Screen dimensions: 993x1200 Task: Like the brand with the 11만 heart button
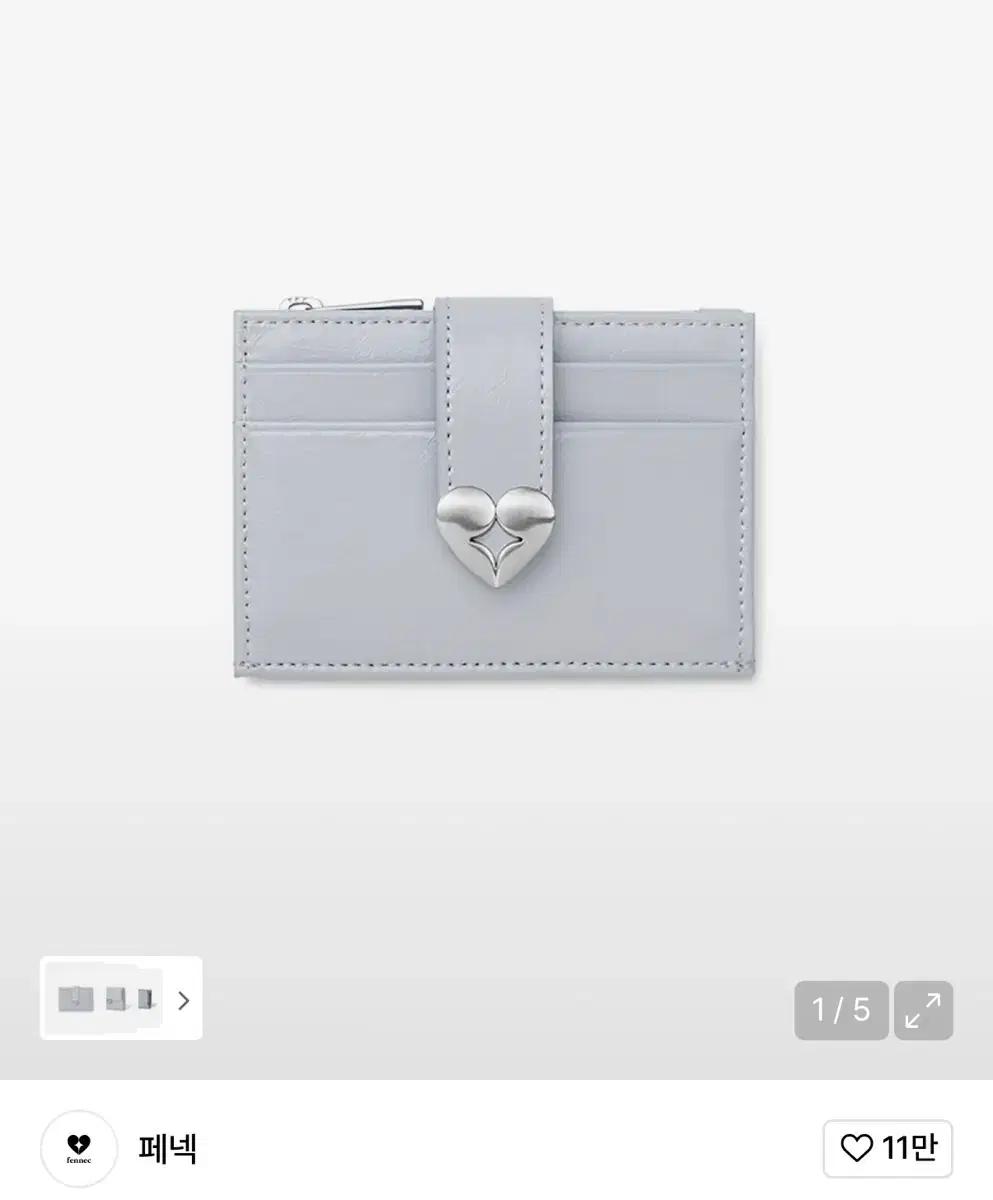(x=887, y=1148)
